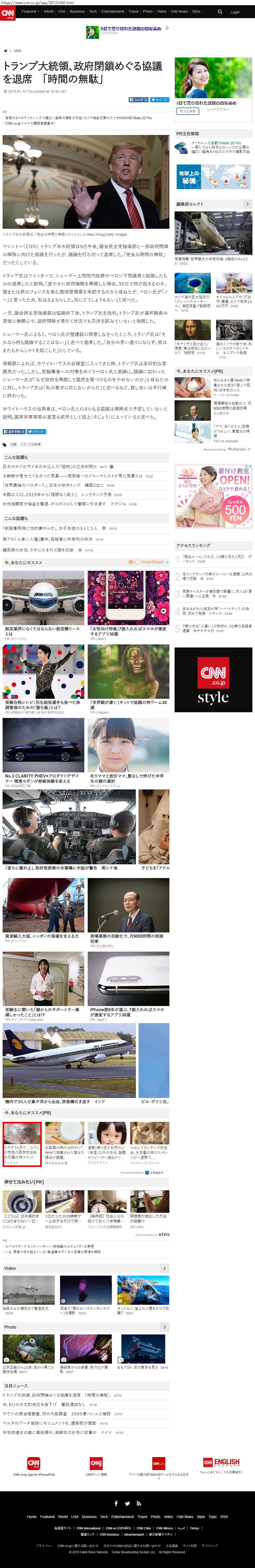This screenshot has height=1568, width=255.
Task: Tap the Login link in the header
Action: point(235,12)
